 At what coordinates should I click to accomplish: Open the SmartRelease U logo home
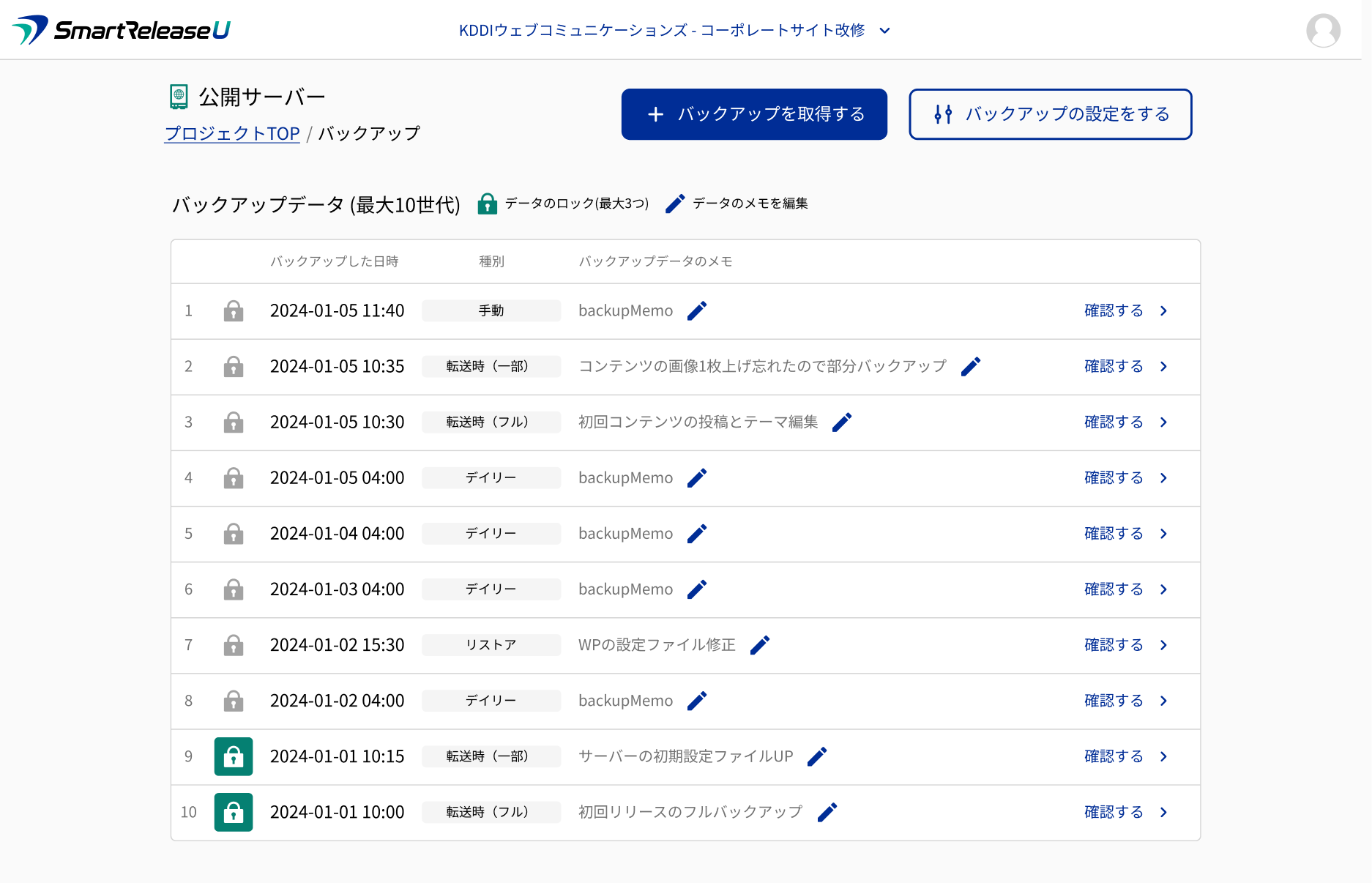(x=122, y=30)
